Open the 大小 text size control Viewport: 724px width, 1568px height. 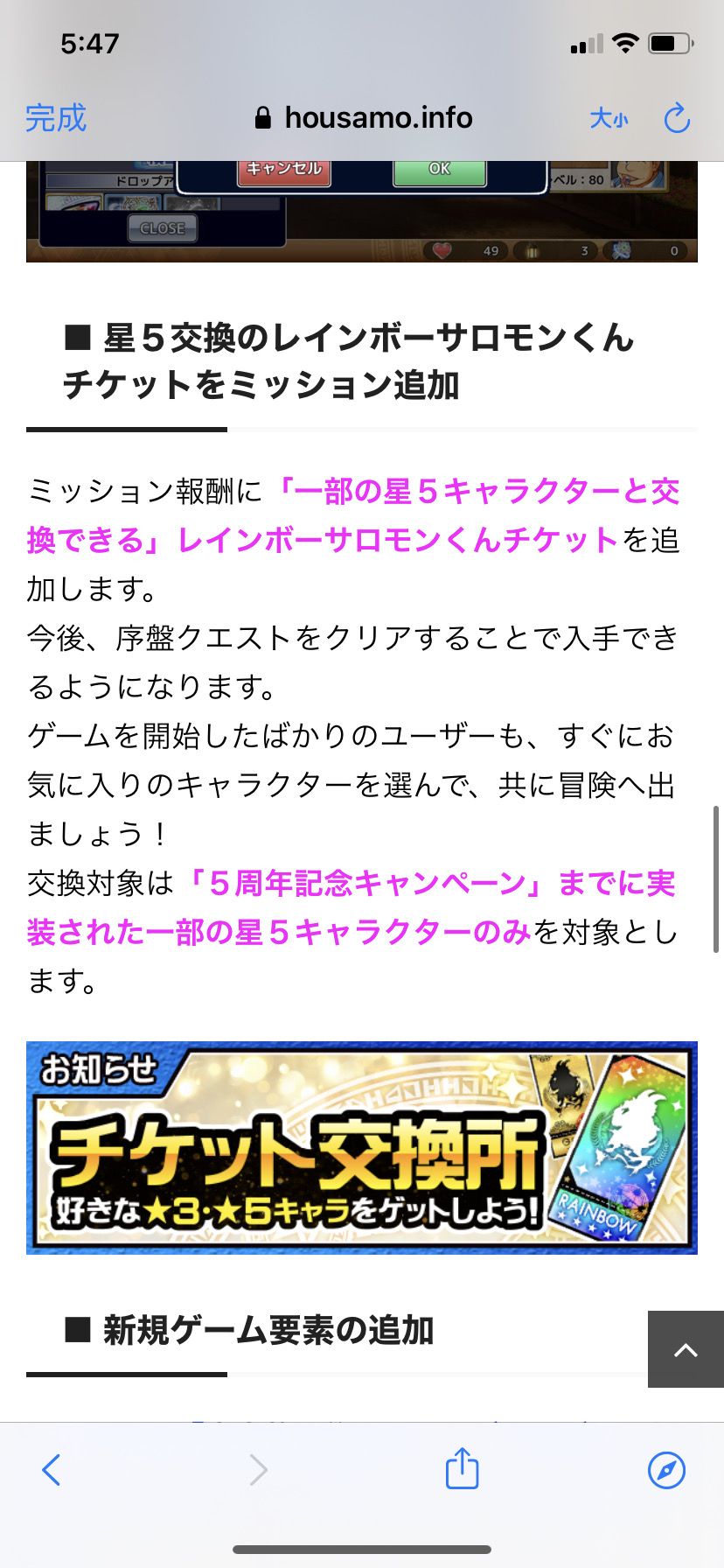coord(609,118)
